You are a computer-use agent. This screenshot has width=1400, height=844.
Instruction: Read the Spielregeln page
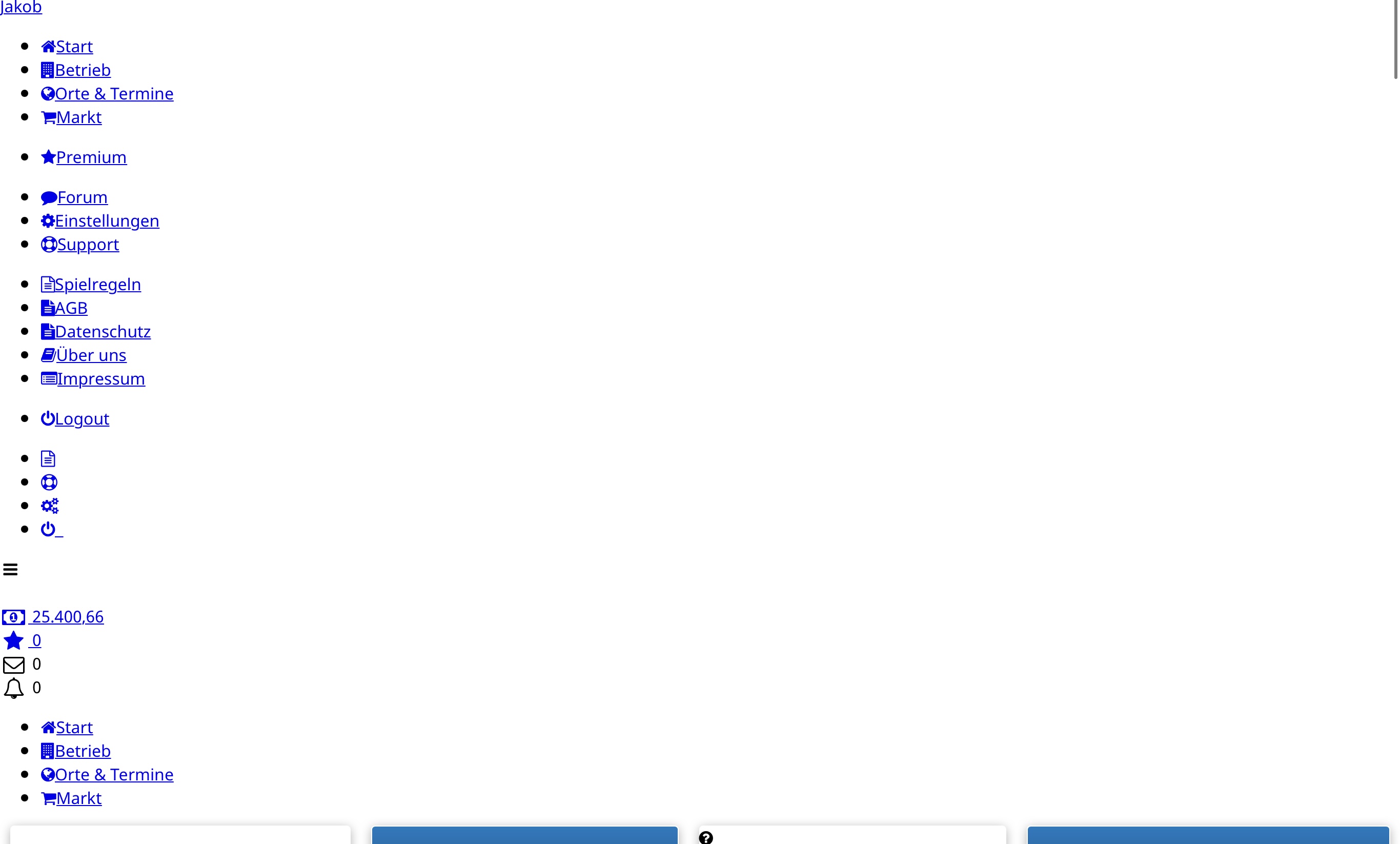click(97, 284)
